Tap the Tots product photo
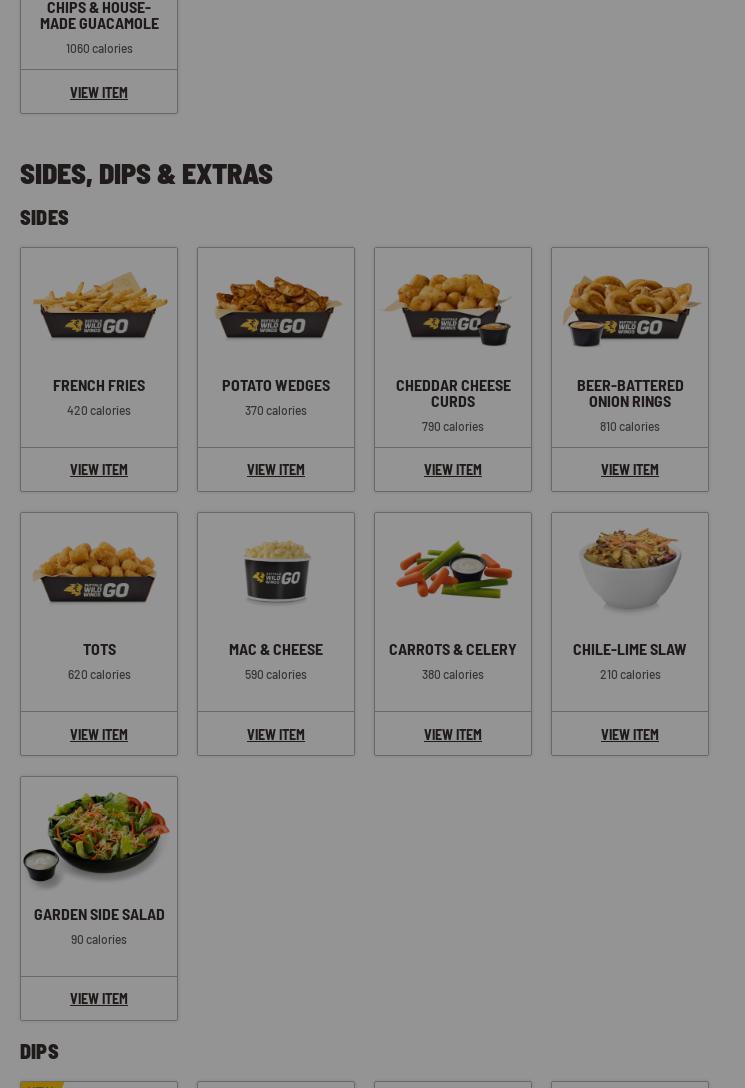This screenshot has width=745, height=1088. tap(99, 572)
